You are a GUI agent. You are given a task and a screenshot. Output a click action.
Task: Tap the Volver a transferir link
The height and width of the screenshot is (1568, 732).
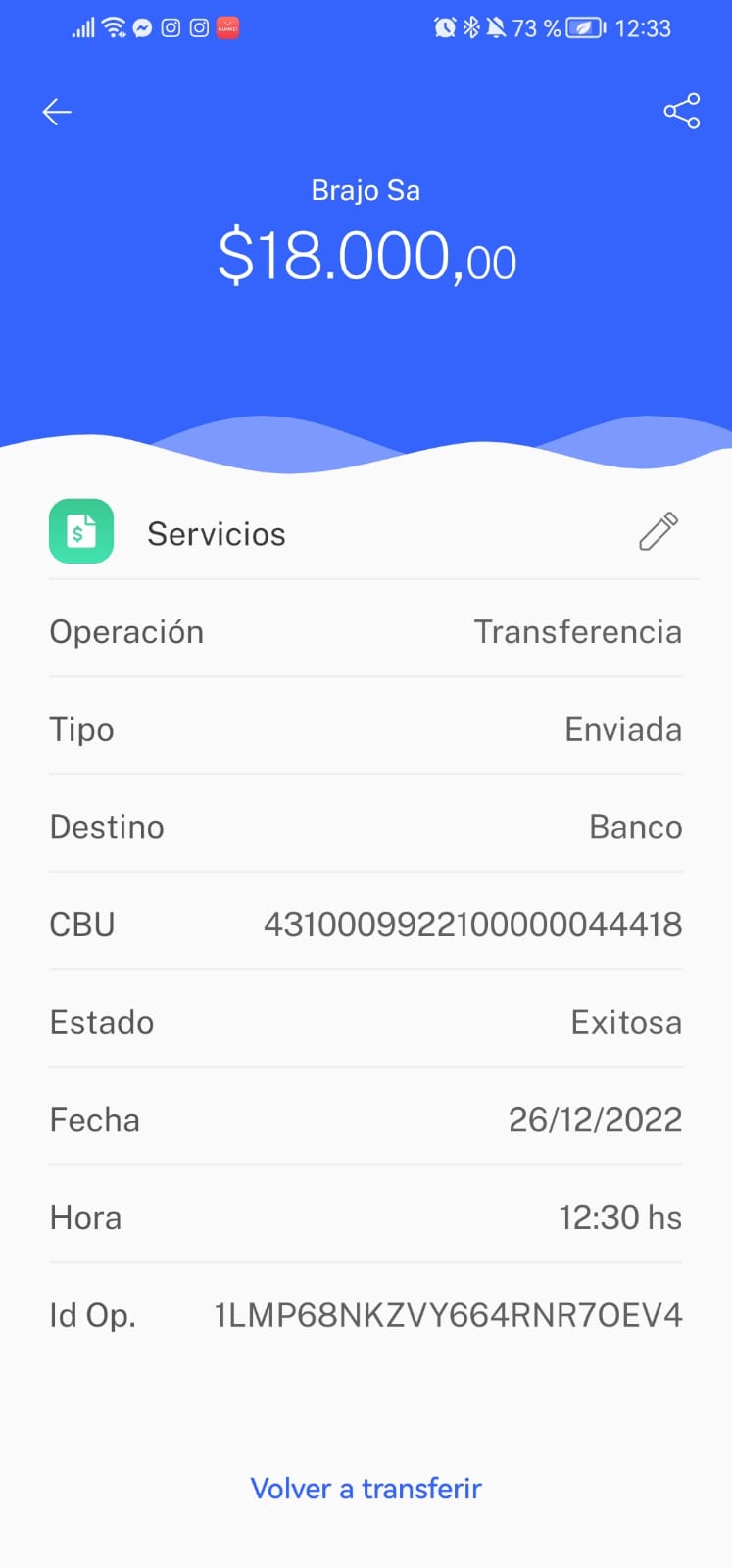pos(366,1488)
